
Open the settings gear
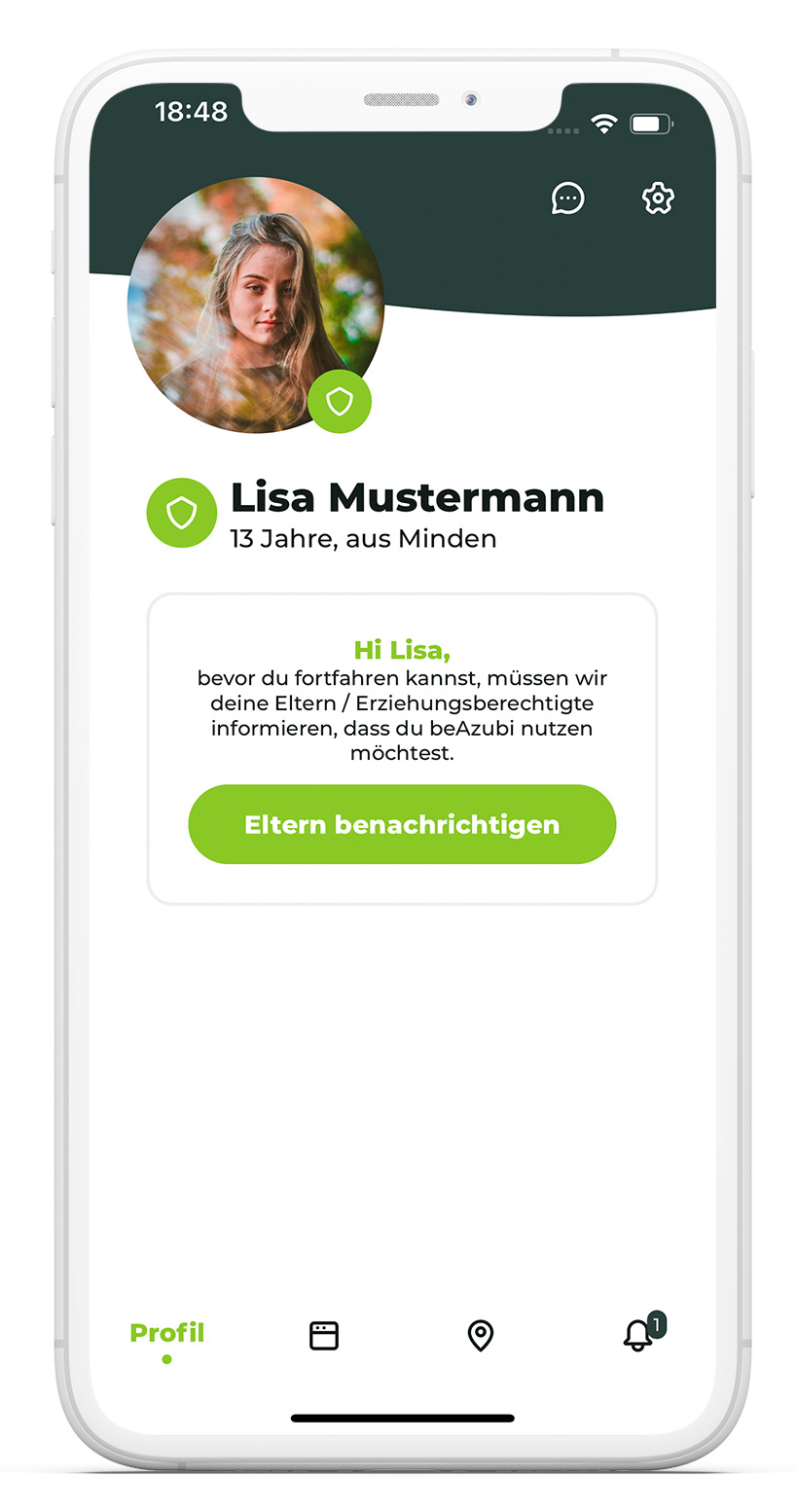659,198
